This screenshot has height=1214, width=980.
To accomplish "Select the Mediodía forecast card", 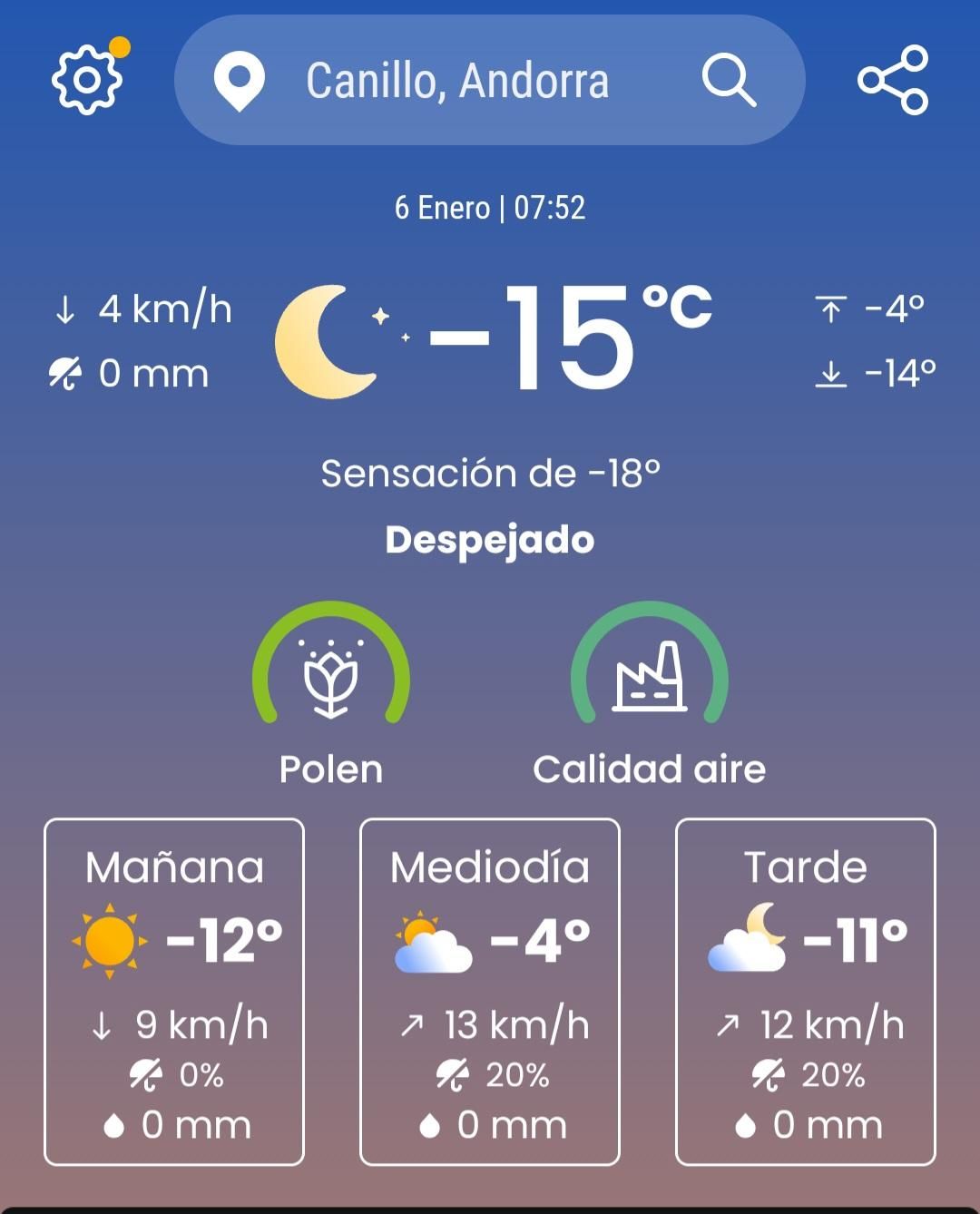I will 490,992.
